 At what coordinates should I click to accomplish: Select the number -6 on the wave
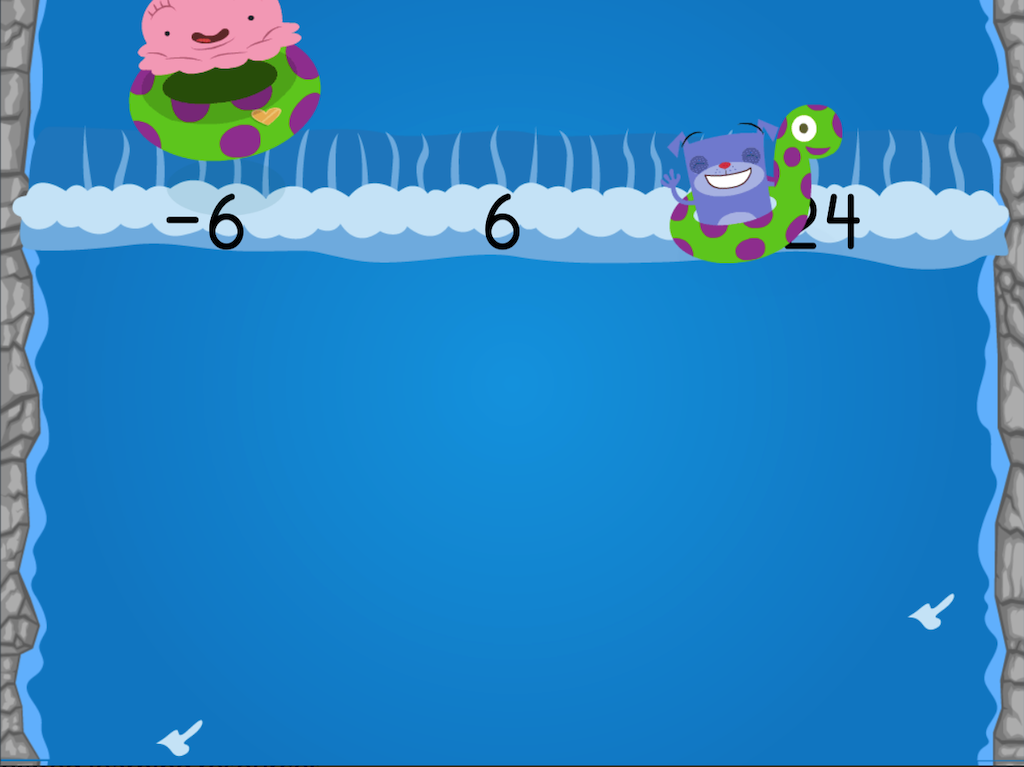(206, 223)
